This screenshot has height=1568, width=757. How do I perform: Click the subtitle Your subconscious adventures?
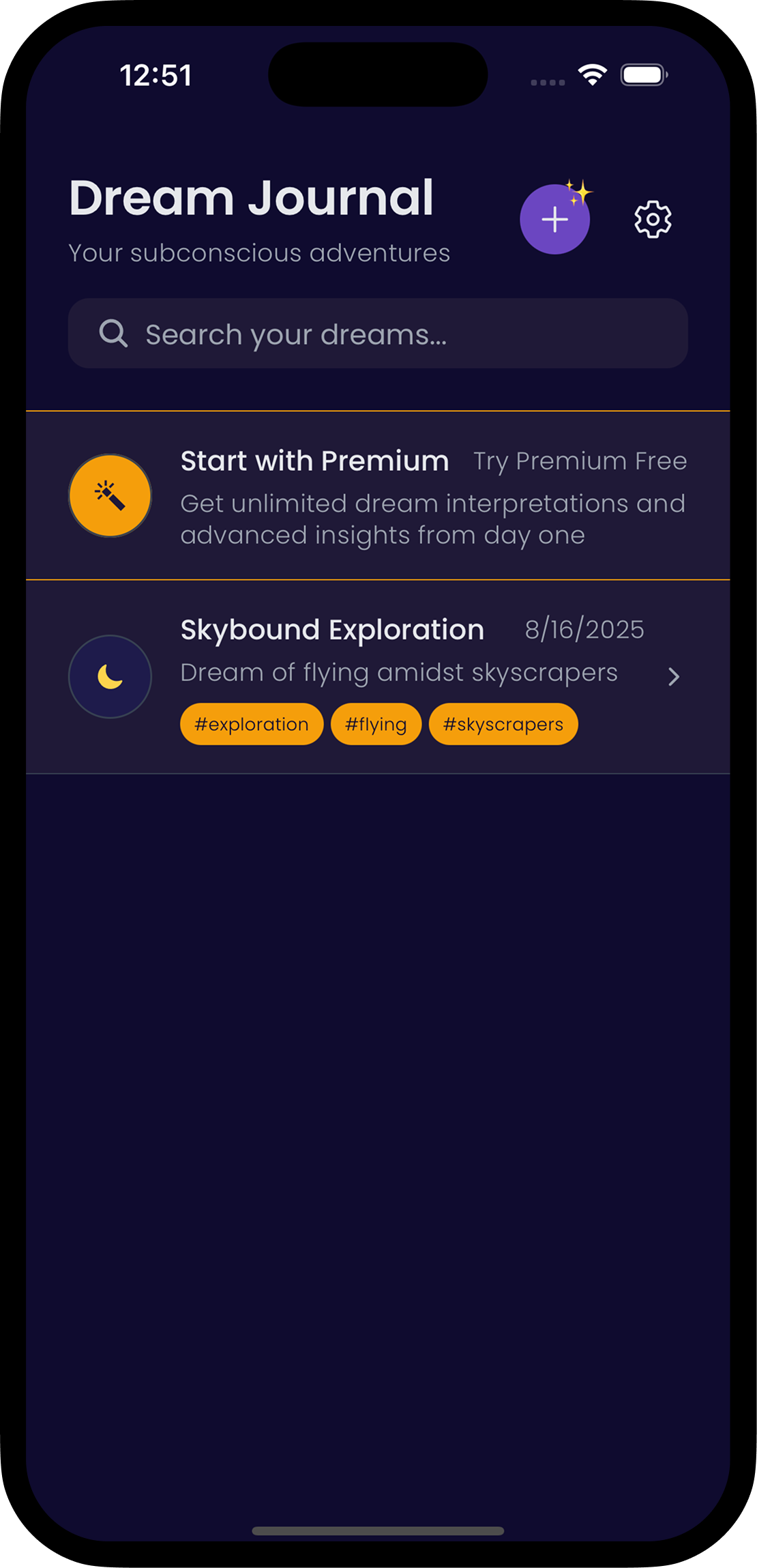(259, 252)
